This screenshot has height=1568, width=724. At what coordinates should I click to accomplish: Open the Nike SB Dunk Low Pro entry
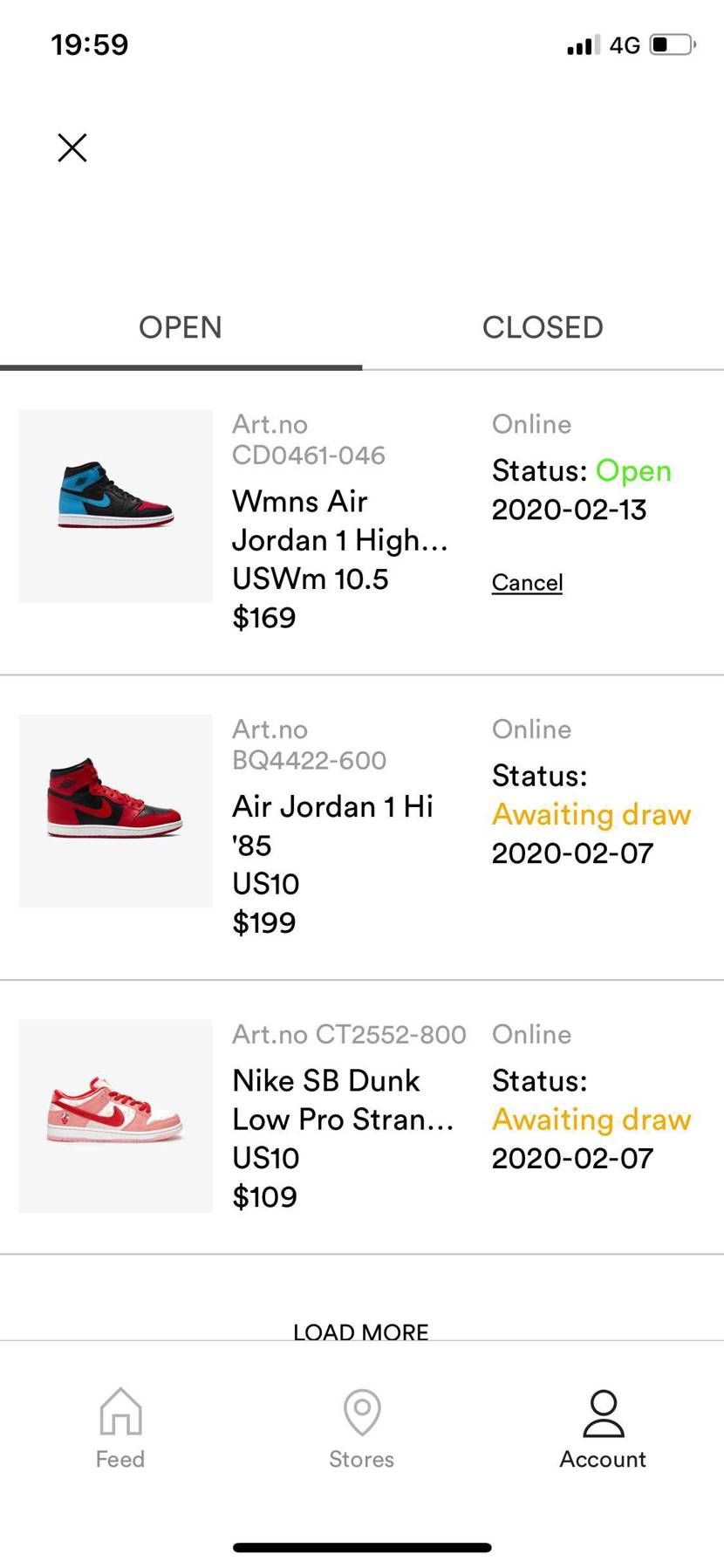tap(362, 1117)
